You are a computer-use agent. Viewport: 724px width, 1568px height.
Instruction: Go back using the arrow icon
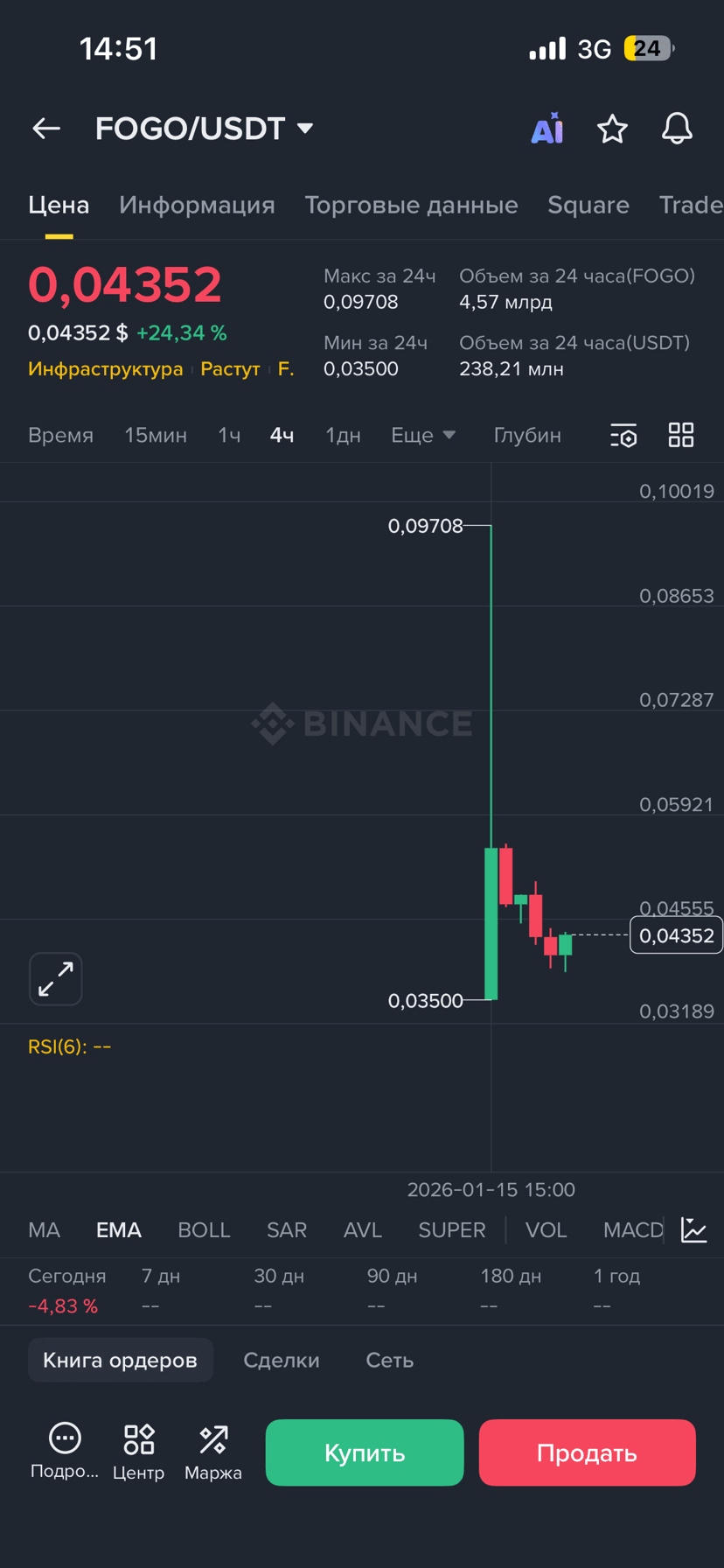click(46, 129)
